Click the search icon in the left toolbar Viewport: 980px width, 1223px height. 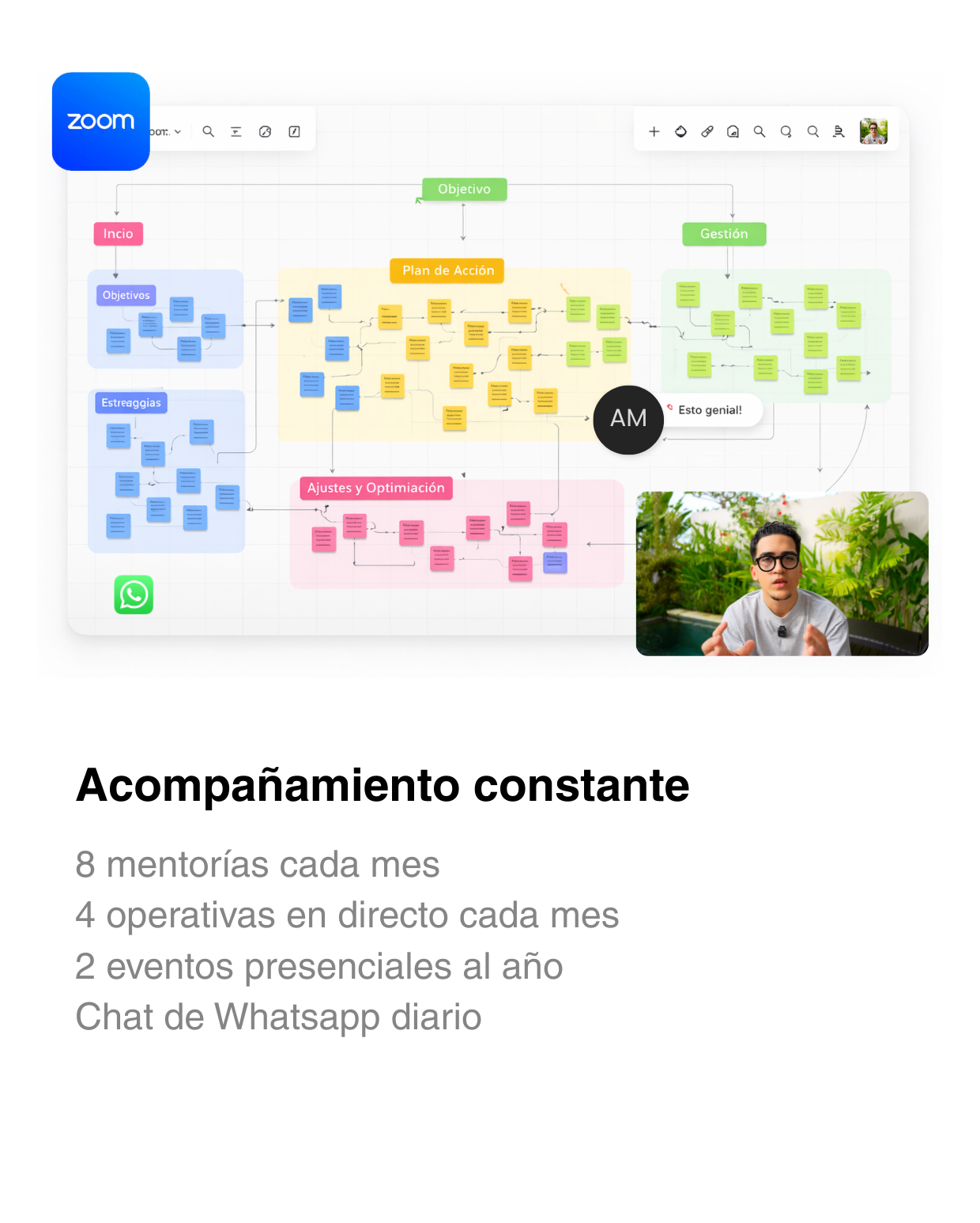pos(209,132)
